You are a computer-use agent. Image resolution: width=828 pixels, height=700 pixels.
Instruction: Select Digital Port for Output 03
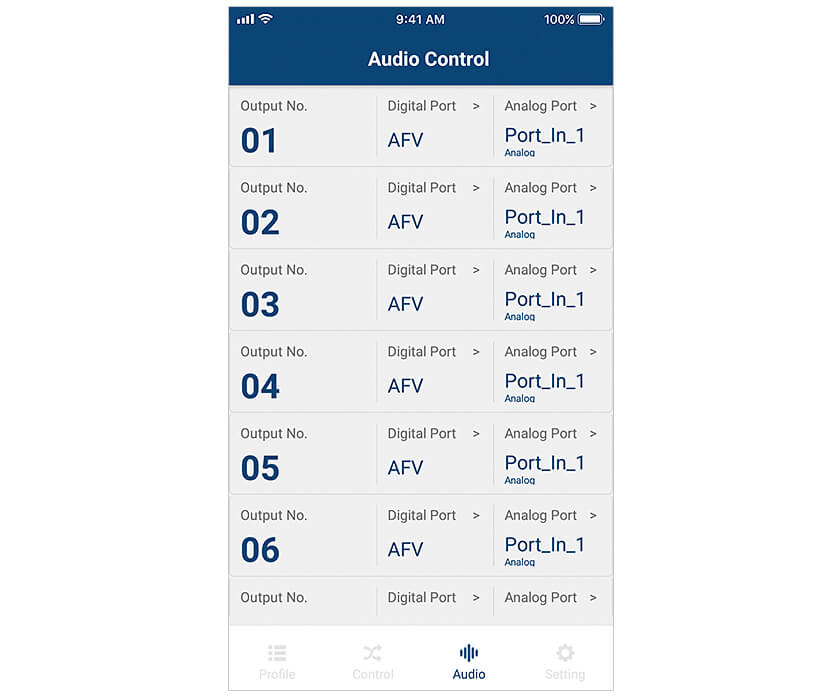(x=434, y=290)
